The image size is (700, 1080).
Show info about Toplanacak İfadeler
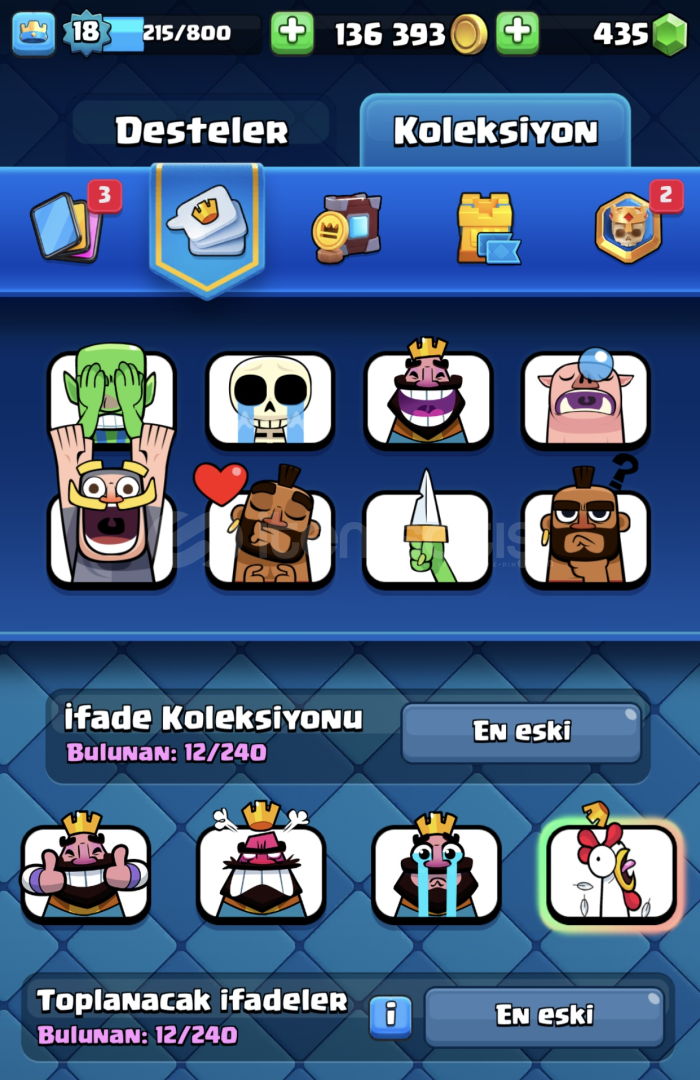(390, 1016)
